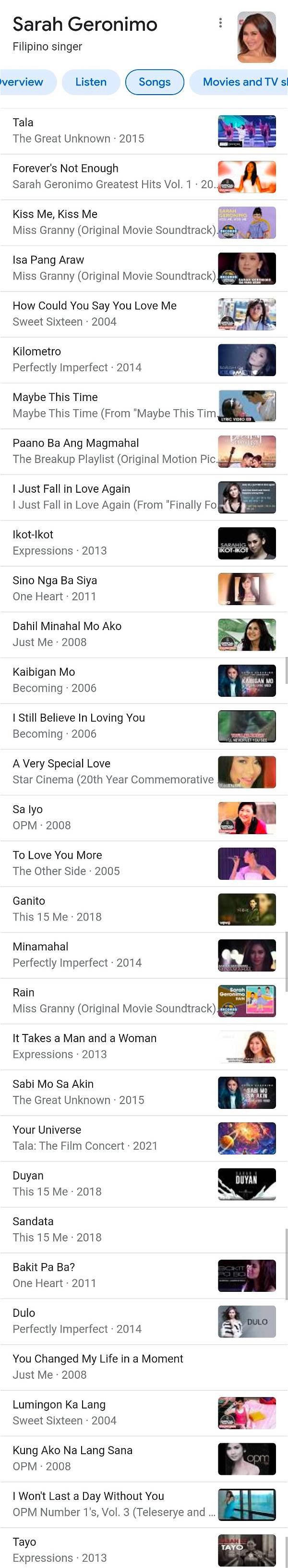Image resolution: width=288 pixels, height=1568 pixels.
Task: Select the Songs tab
Action: point(155,82)
